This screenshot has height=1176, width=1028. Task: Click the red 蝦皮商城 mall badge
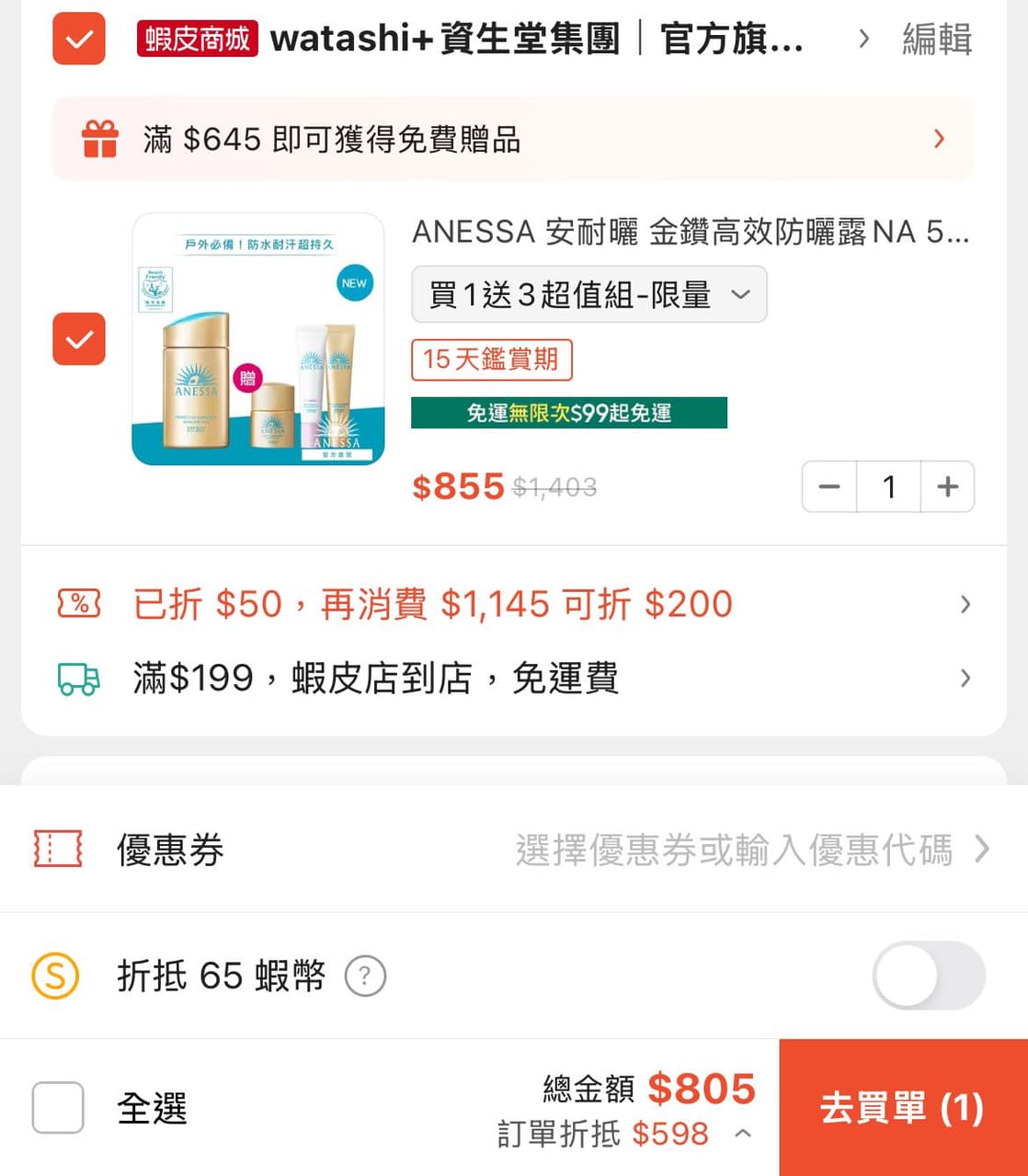(x=197, y=39)
